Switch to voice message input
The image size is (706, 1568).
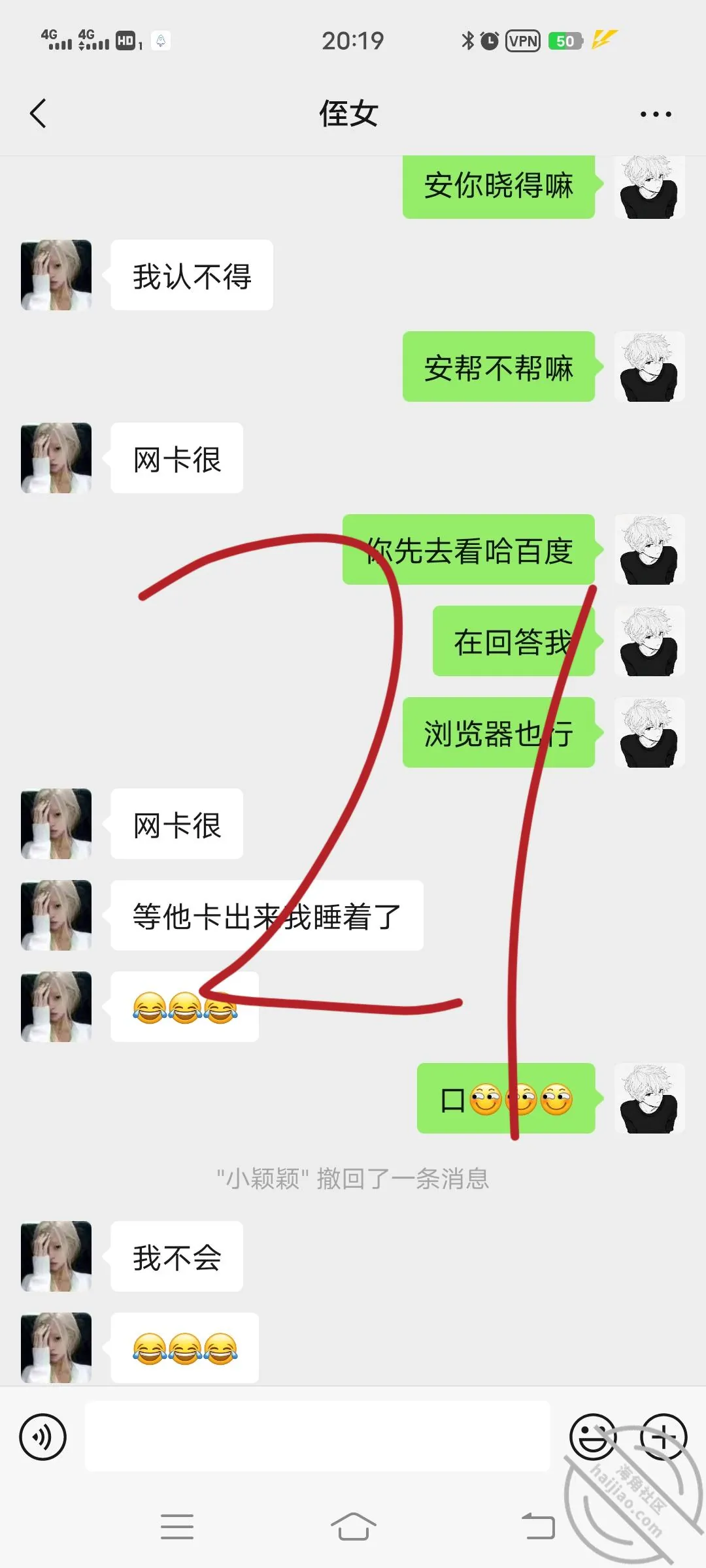pos(43,1437)
